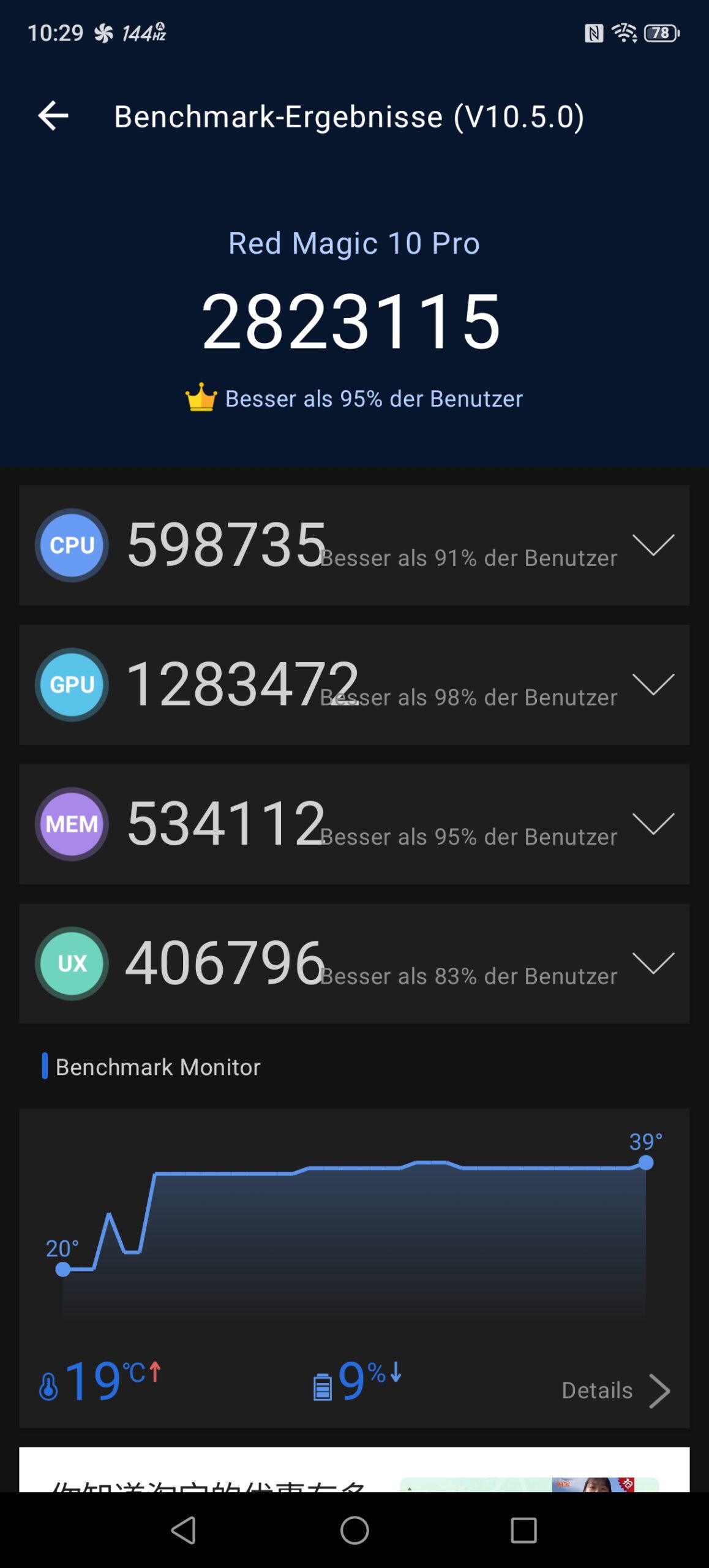The image size is (709, 1568).
Task: Open Benchmark Monitor Details
Action: pos(616,1391)
